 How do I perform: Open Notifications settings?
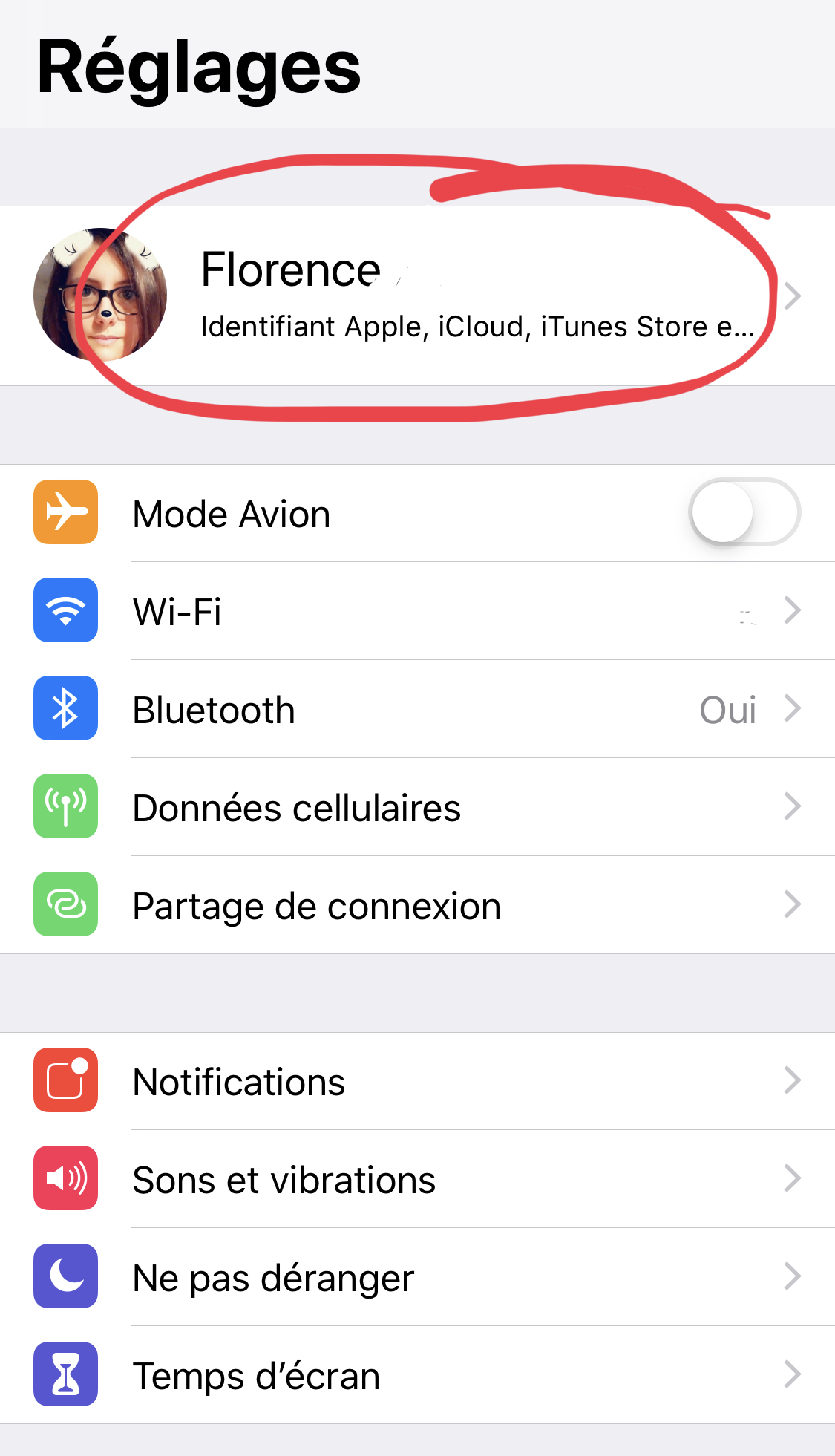pos(417,1081)
